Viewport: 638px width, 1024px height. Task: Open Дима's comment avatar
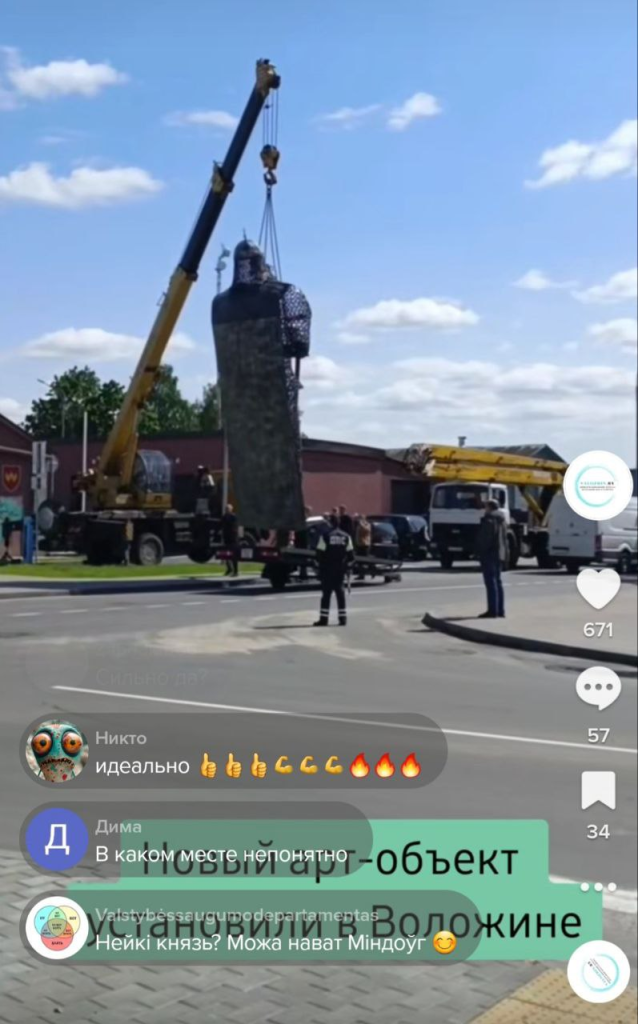point(56,839)
